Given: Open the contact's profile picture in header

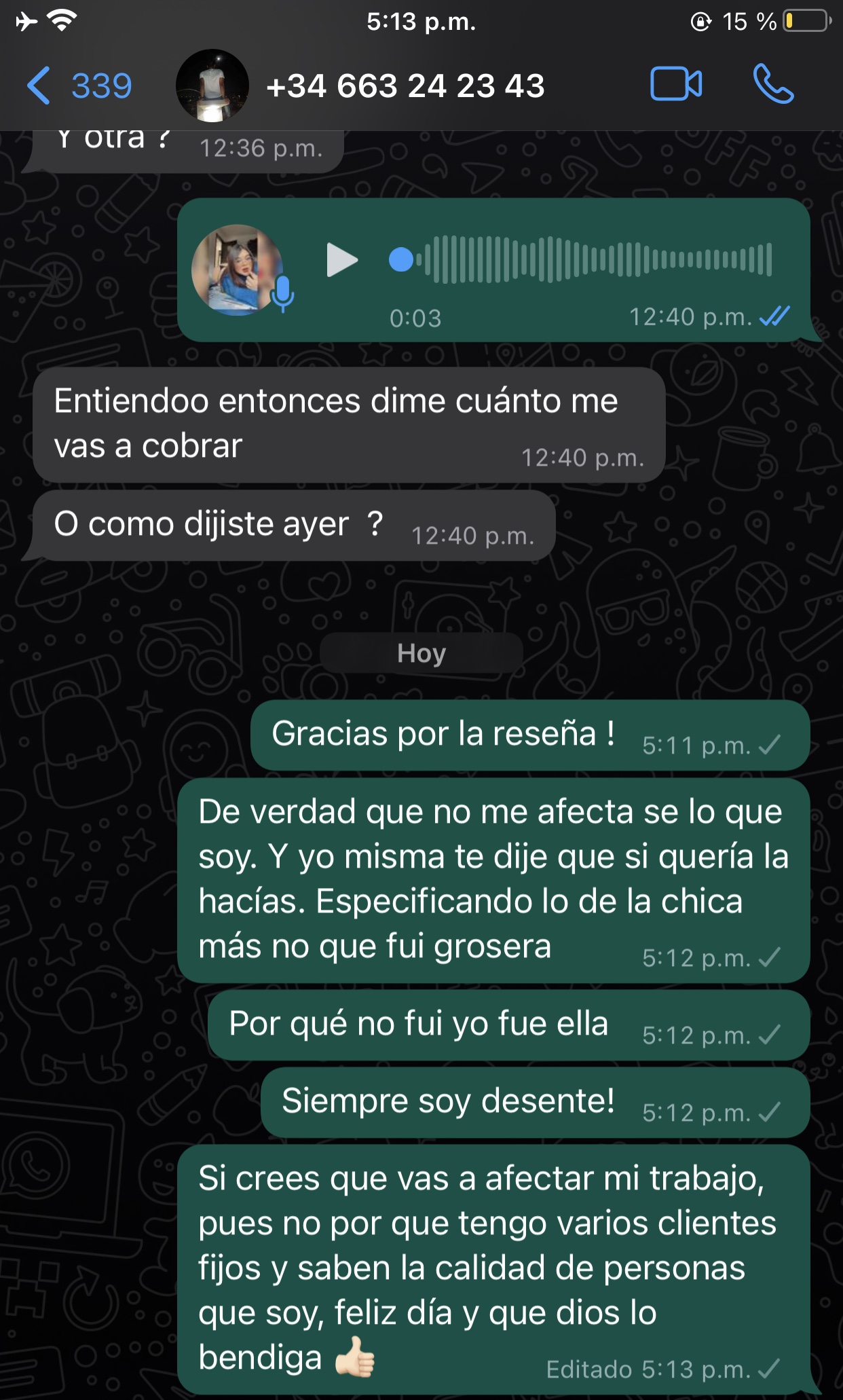Looking at the screenshot, I should [212, 86].
